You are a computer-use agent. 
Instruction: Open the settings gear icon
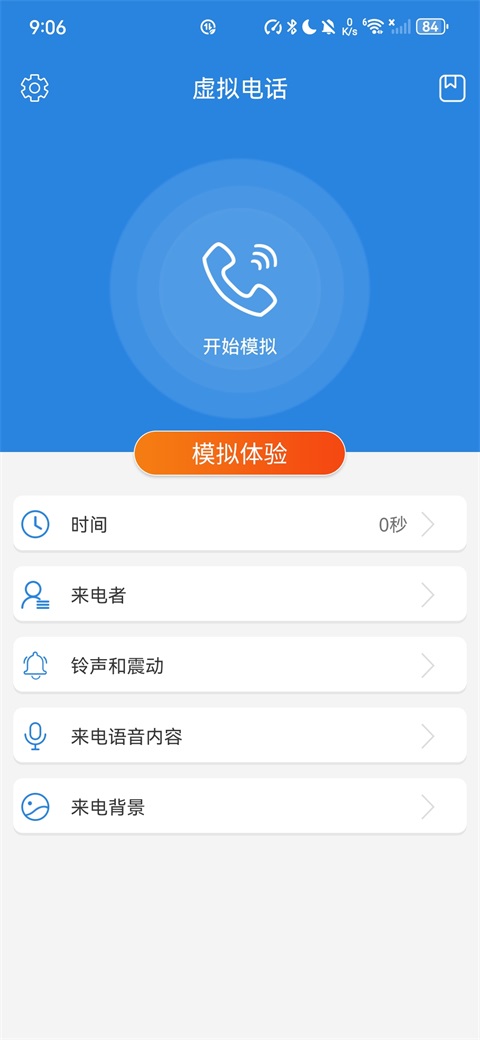pos(34,88)
